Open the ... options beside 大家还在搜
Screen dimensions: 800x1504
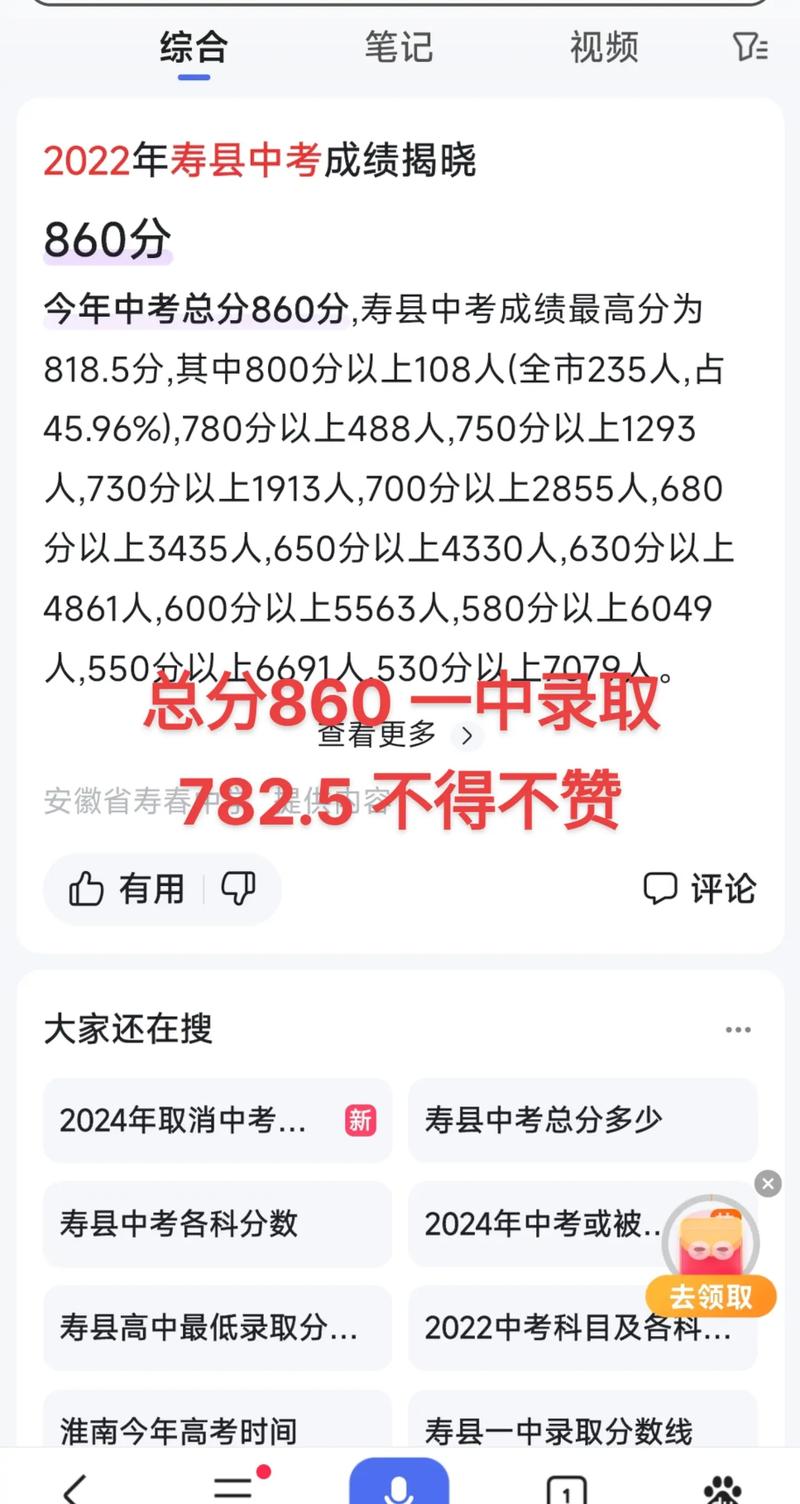[738, 1028]
